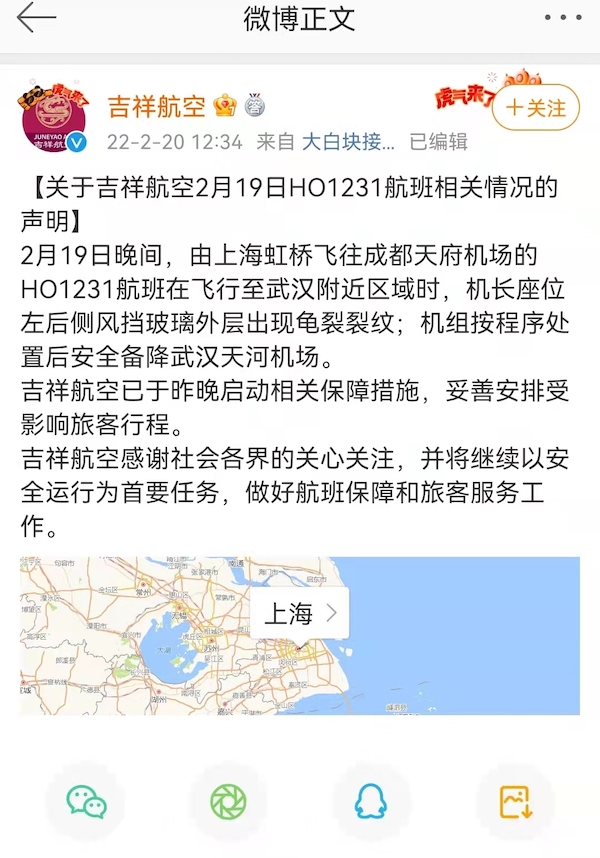This screenshot has height=858, width=600.
Task: Share the post to QQ
Action: tap(372, 801)
